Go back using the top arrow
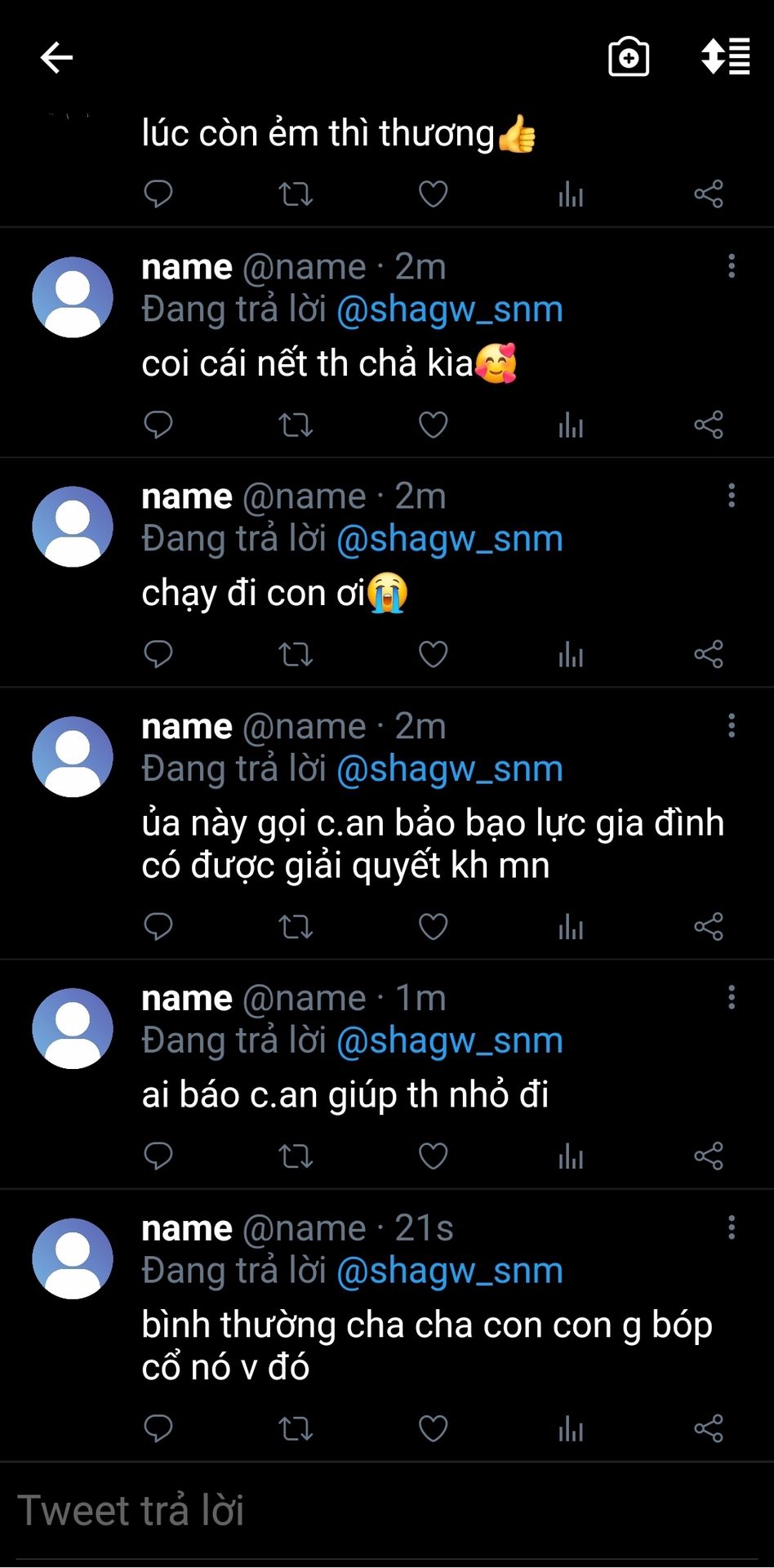 click(x=56, y=58)
